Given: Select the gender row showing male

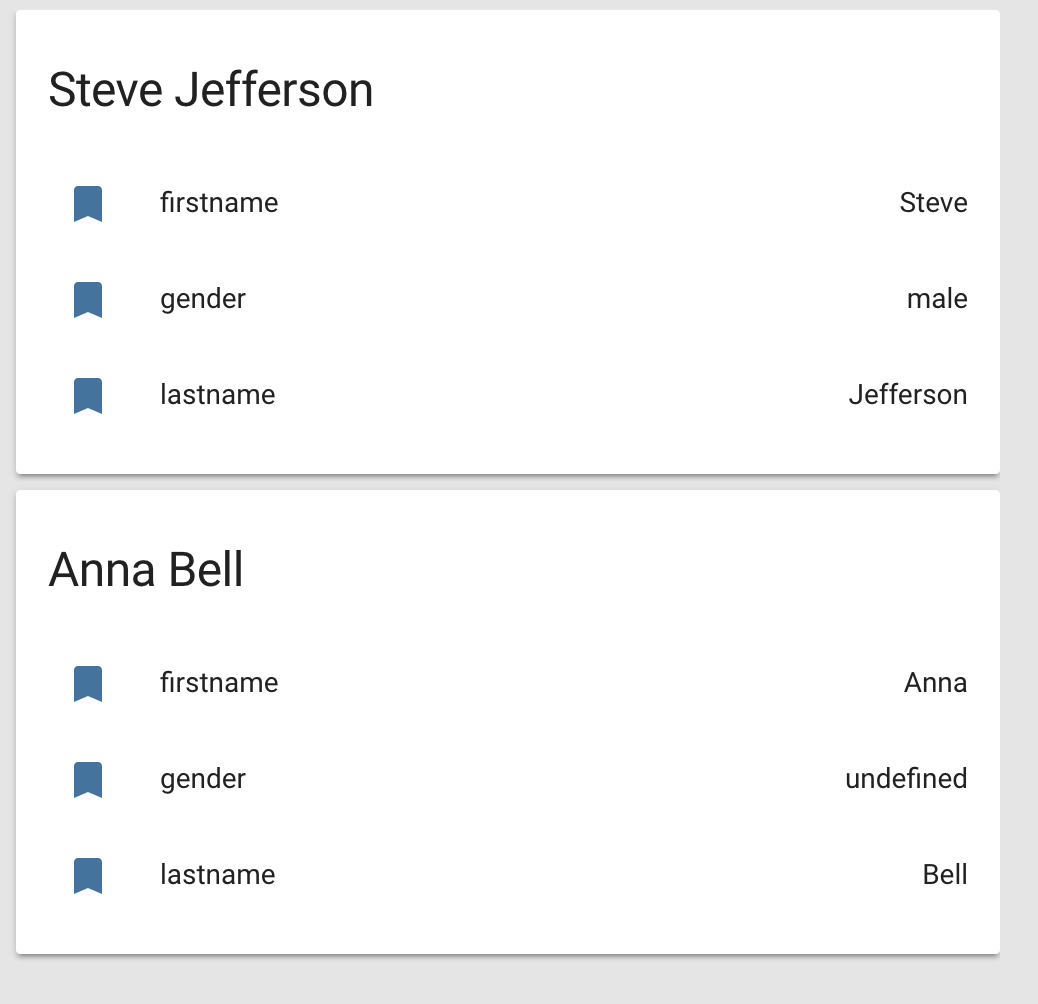Looking at the screenshot, I should click(508, 299).
